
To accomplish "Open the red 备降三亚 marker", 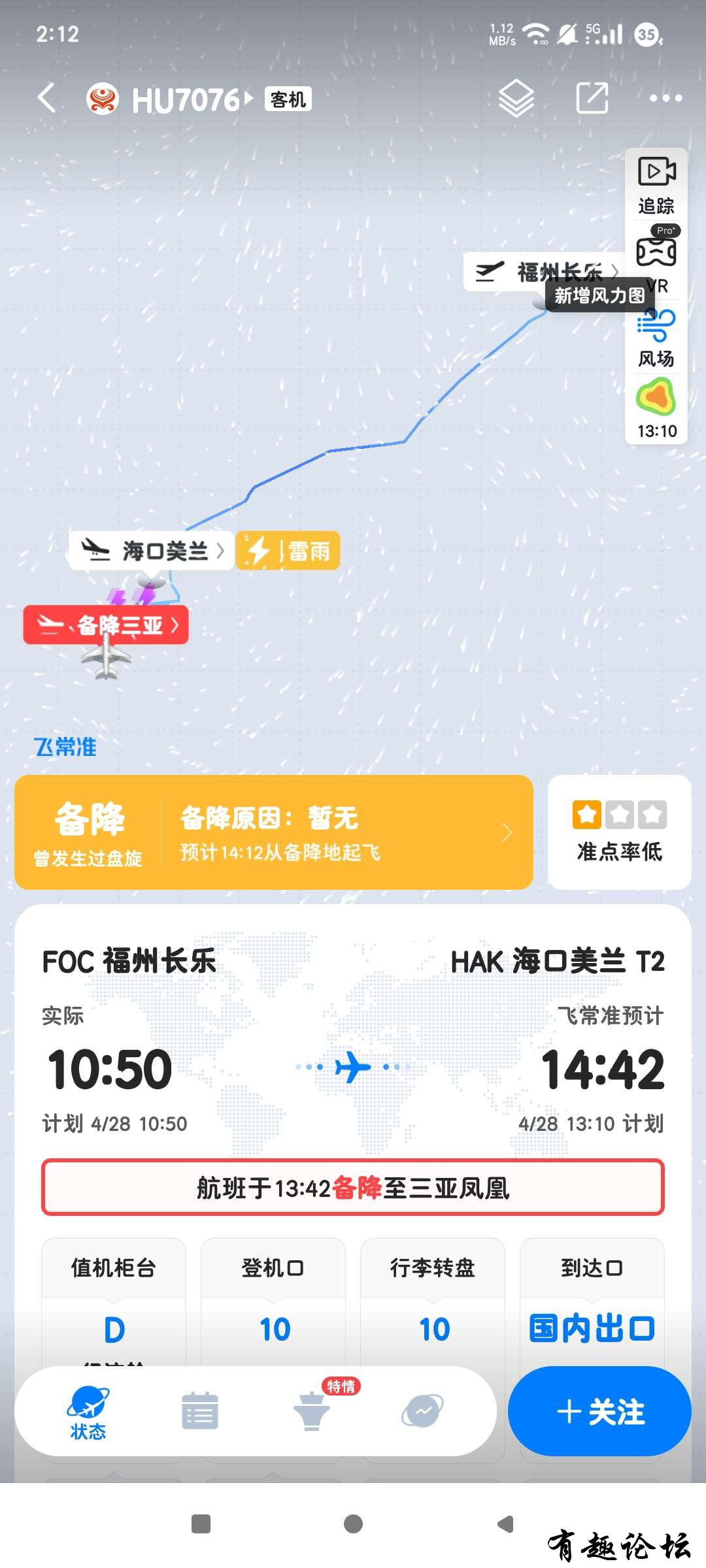I will click(107, 625).
